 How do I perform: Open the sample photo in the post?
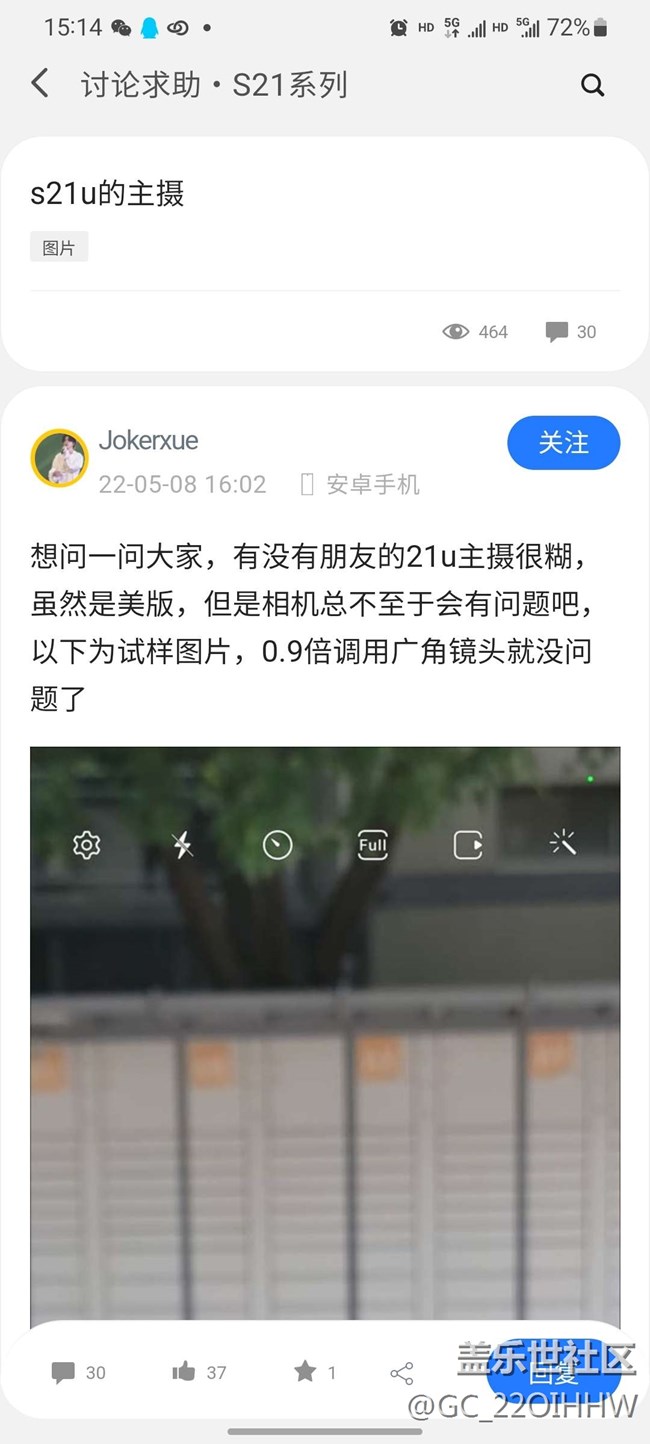(325, 1030)
